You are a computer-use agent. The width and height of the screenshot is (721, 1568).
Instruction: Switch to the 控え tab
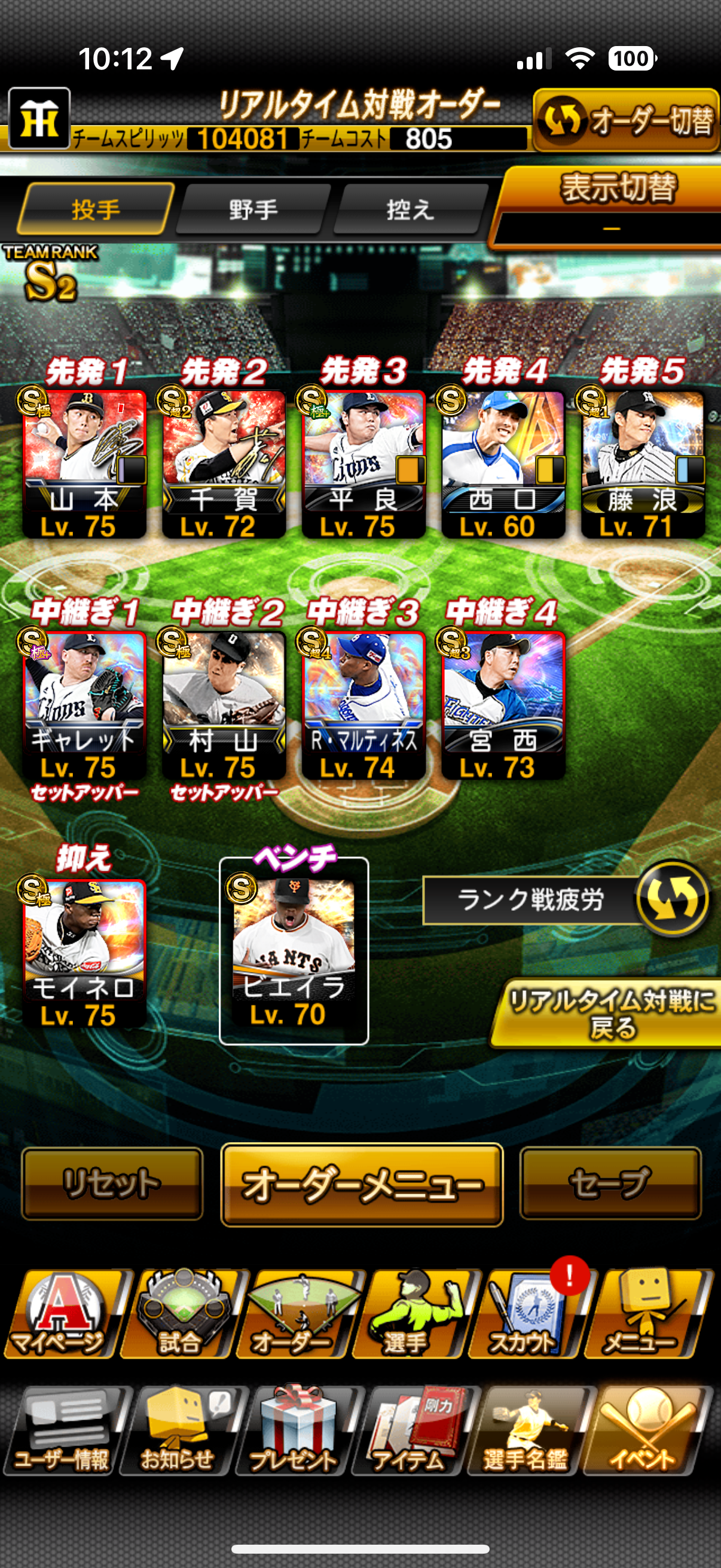point(410,210)
